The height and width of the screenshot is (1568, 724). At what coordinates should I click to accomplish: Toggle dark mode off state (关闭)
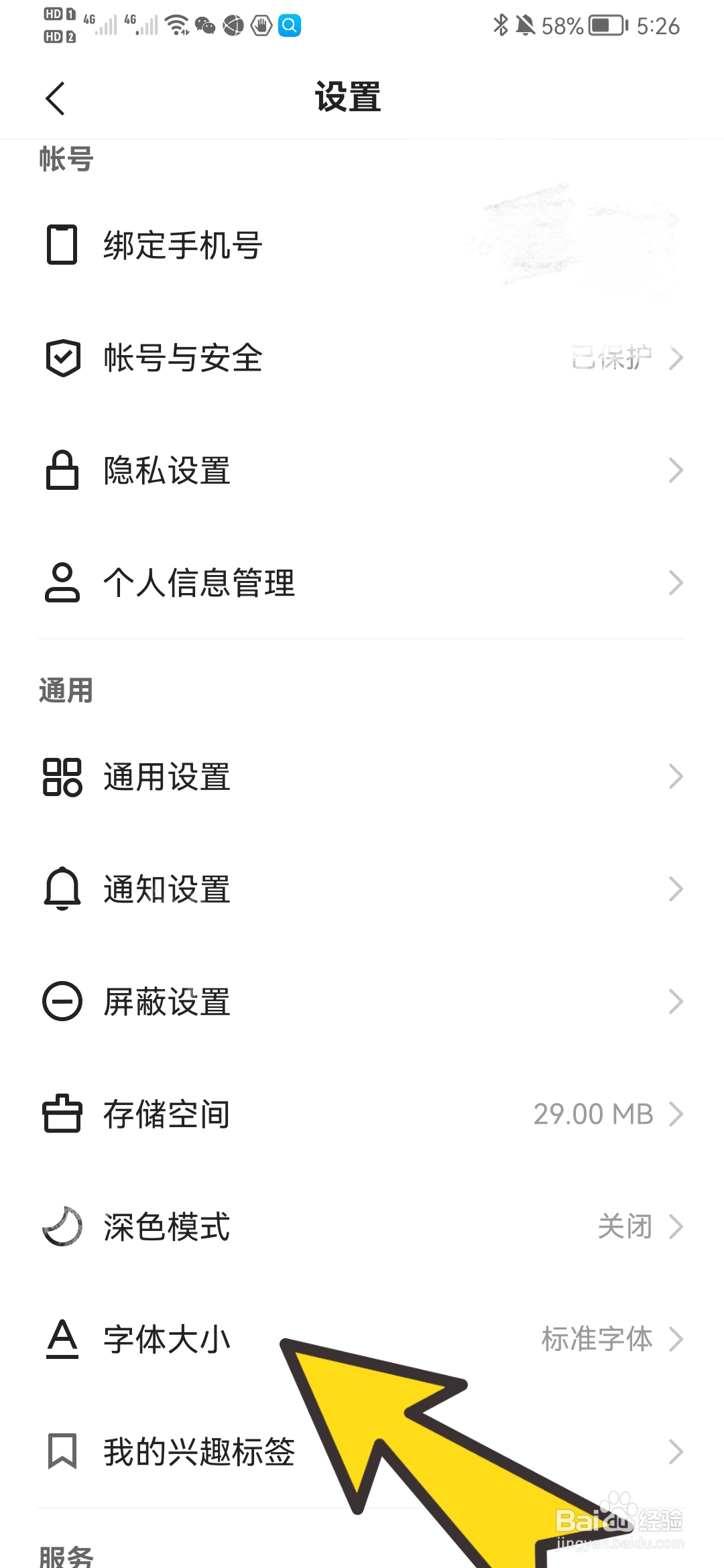point(625,1226)
